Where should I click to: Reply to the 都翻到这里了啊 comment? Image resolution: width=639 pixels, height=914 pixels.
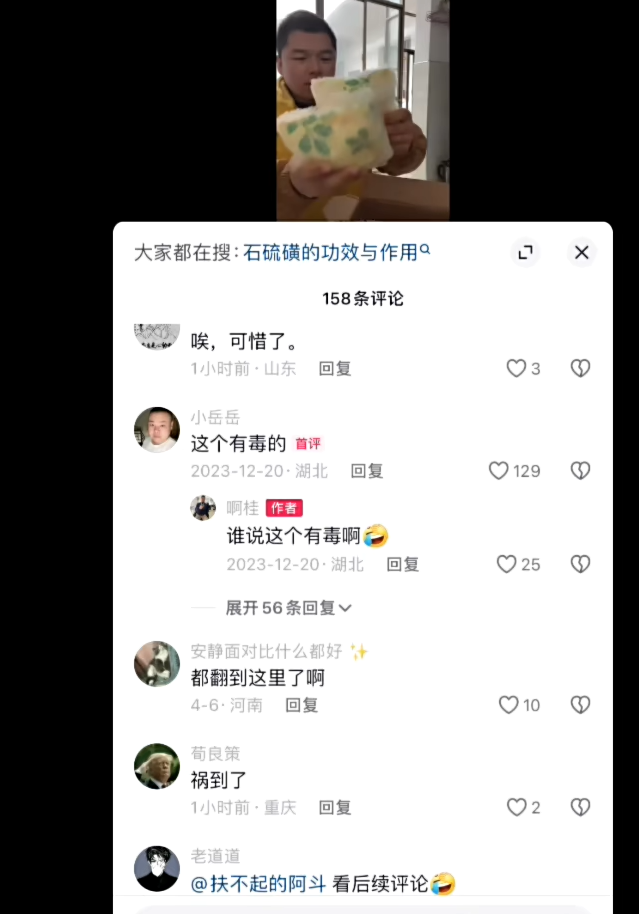(301, 705)
